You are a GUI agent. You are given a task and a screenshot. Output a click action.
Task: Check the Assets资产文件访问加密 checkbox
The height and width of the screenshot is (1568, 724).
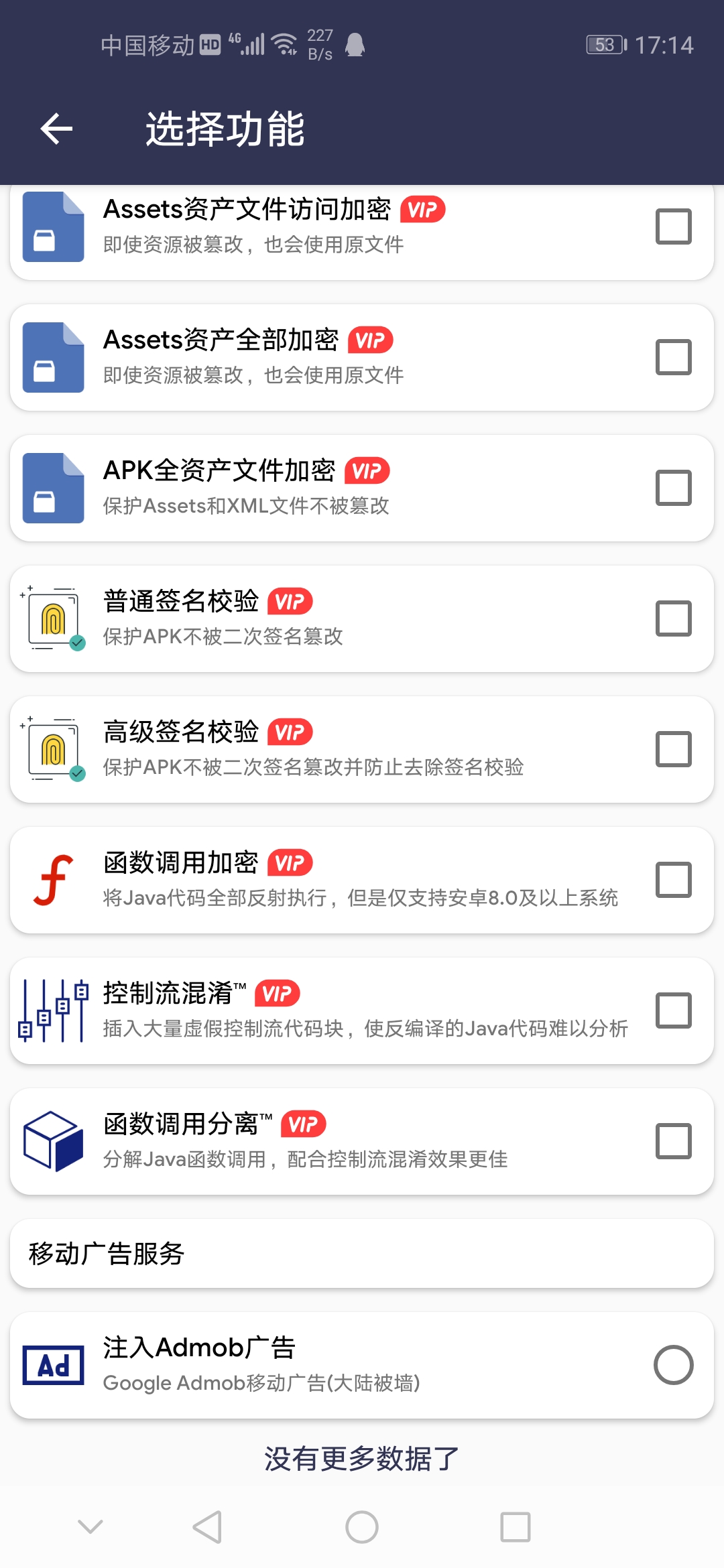click(673, 226)
